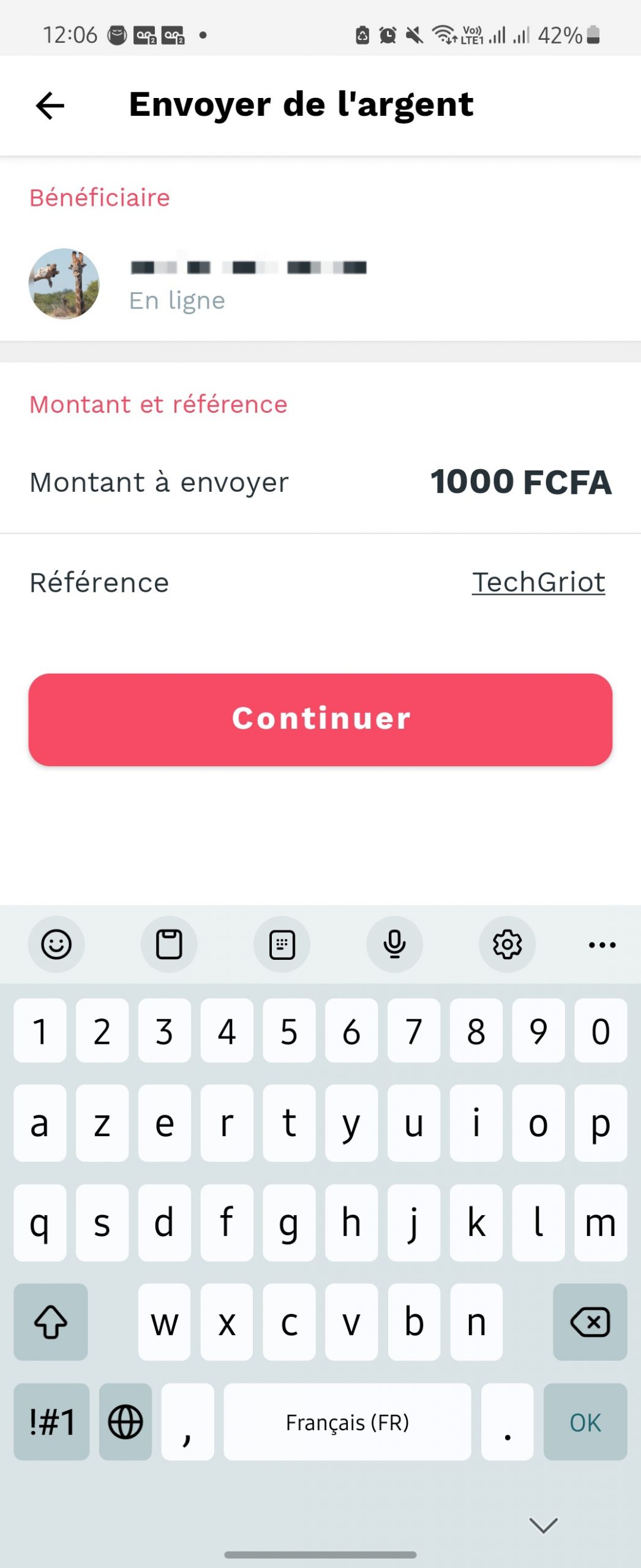Hit the backspace key
Image resolution: width=641 pixels, height=1568 pixels.
click(x=590, y=1322)
